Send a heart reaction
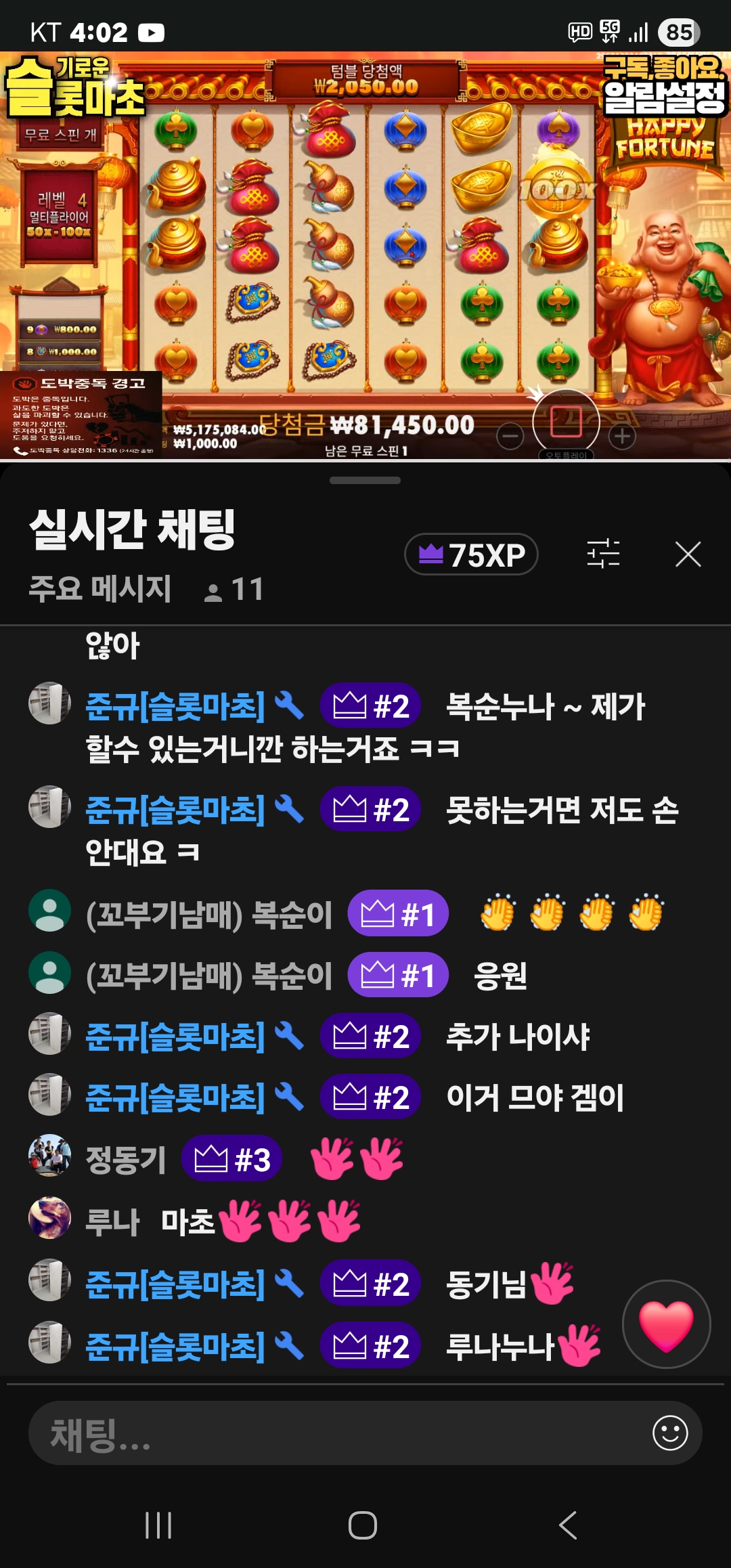The width and height of the screenshot is (731, 1568). [x=666, y=1324]
